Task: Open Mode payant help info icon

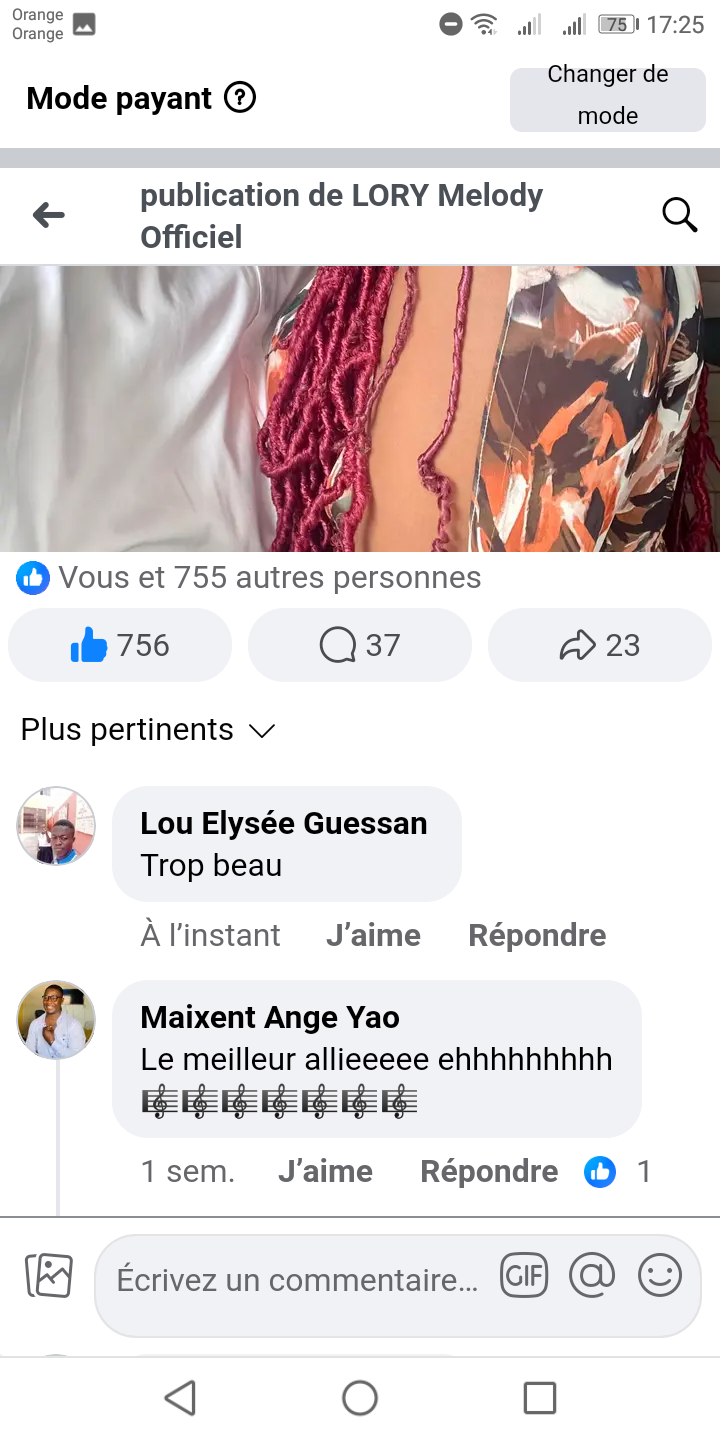Action: coord(240,98)
